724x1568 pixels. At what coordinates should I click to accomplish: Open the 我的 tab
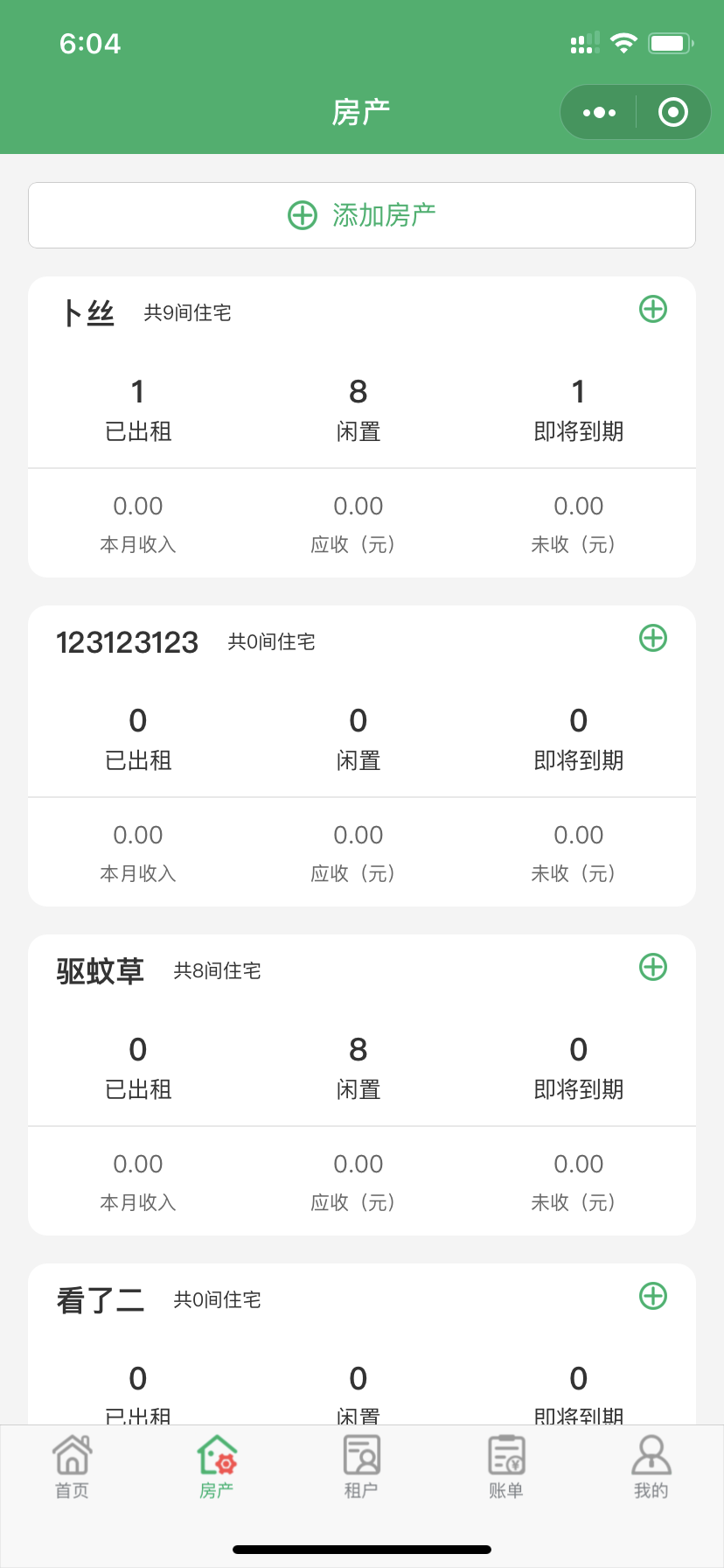click(651, 1467)
